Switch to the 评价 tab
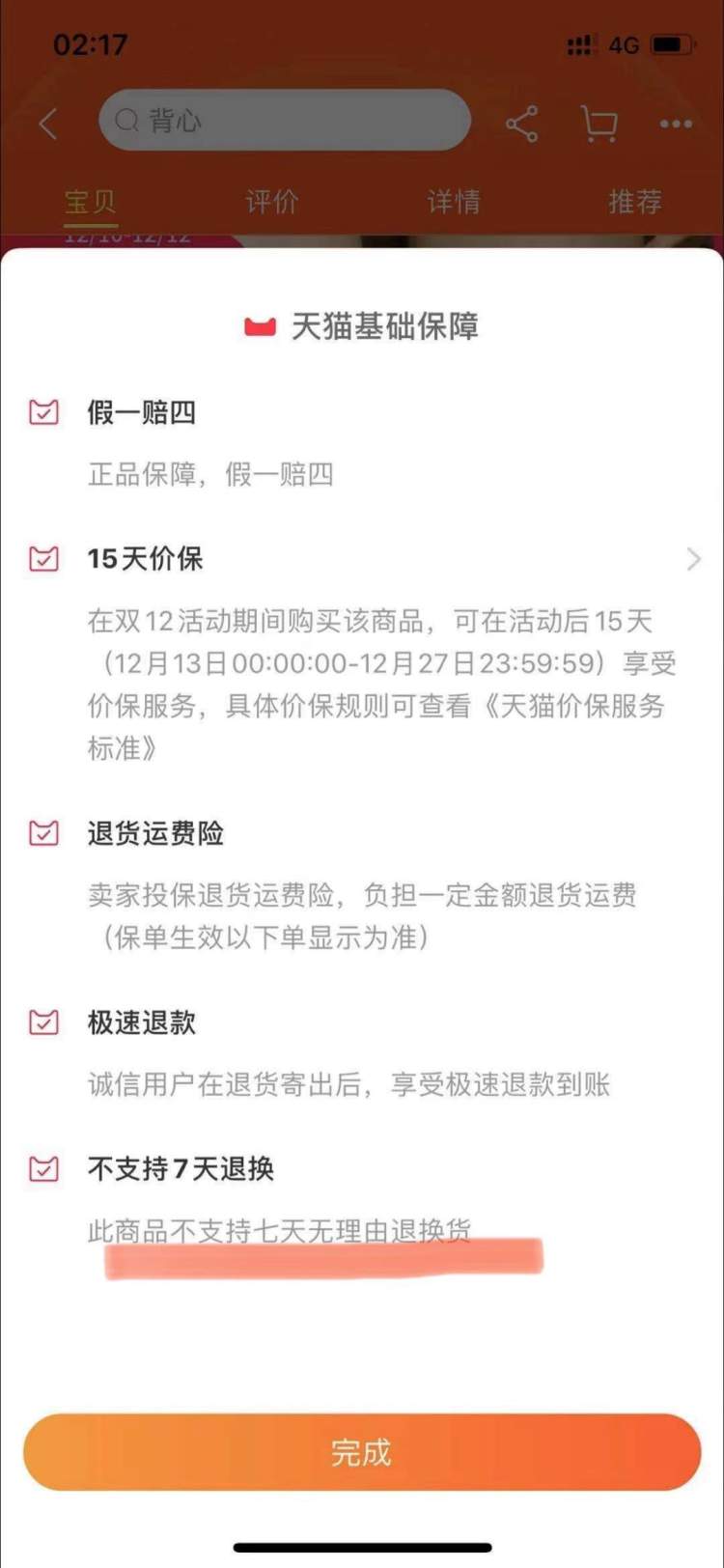724x1568 pixels. pos(271,201)
